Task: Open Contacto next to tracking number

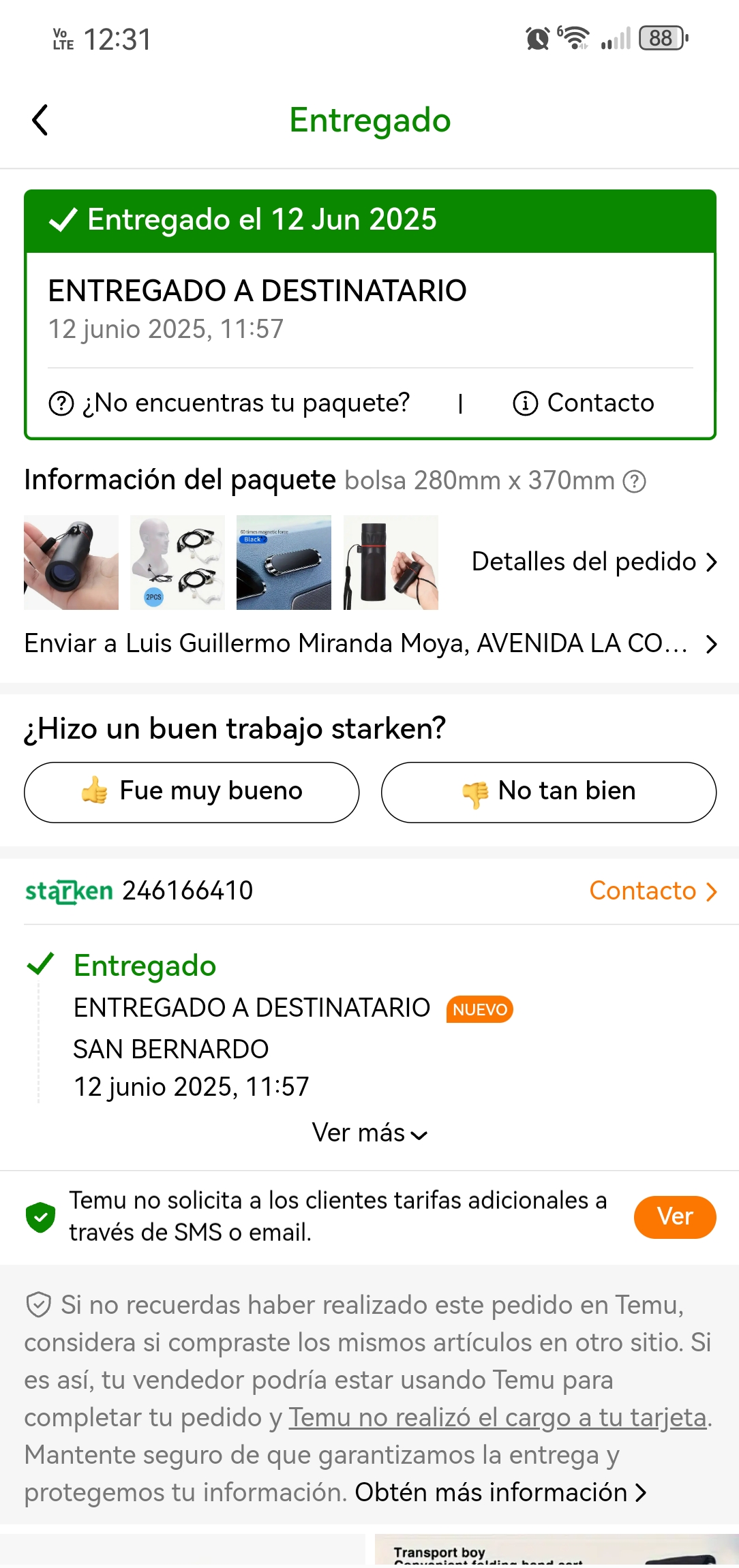Action: point(651,890)
